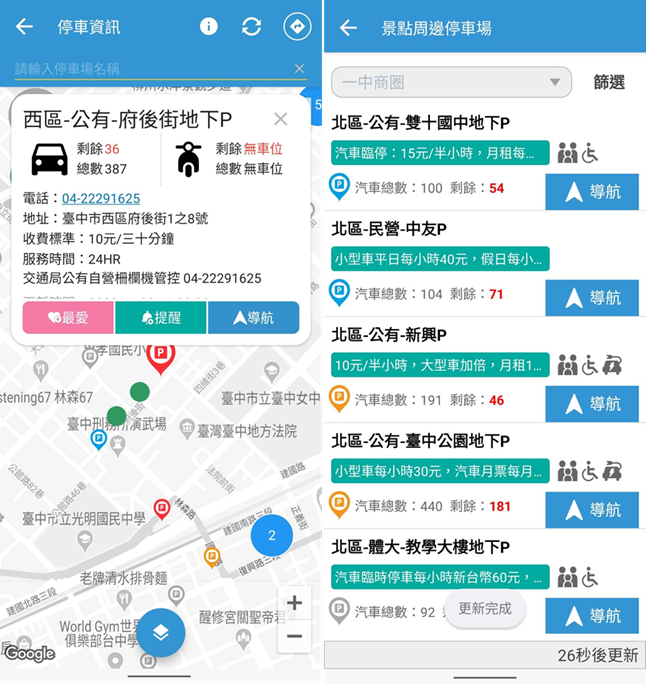The height and width of the screenshot is (684, 646).
Task: Navigate to 北區-民營-中友P
Action: (x=591, y=298)
